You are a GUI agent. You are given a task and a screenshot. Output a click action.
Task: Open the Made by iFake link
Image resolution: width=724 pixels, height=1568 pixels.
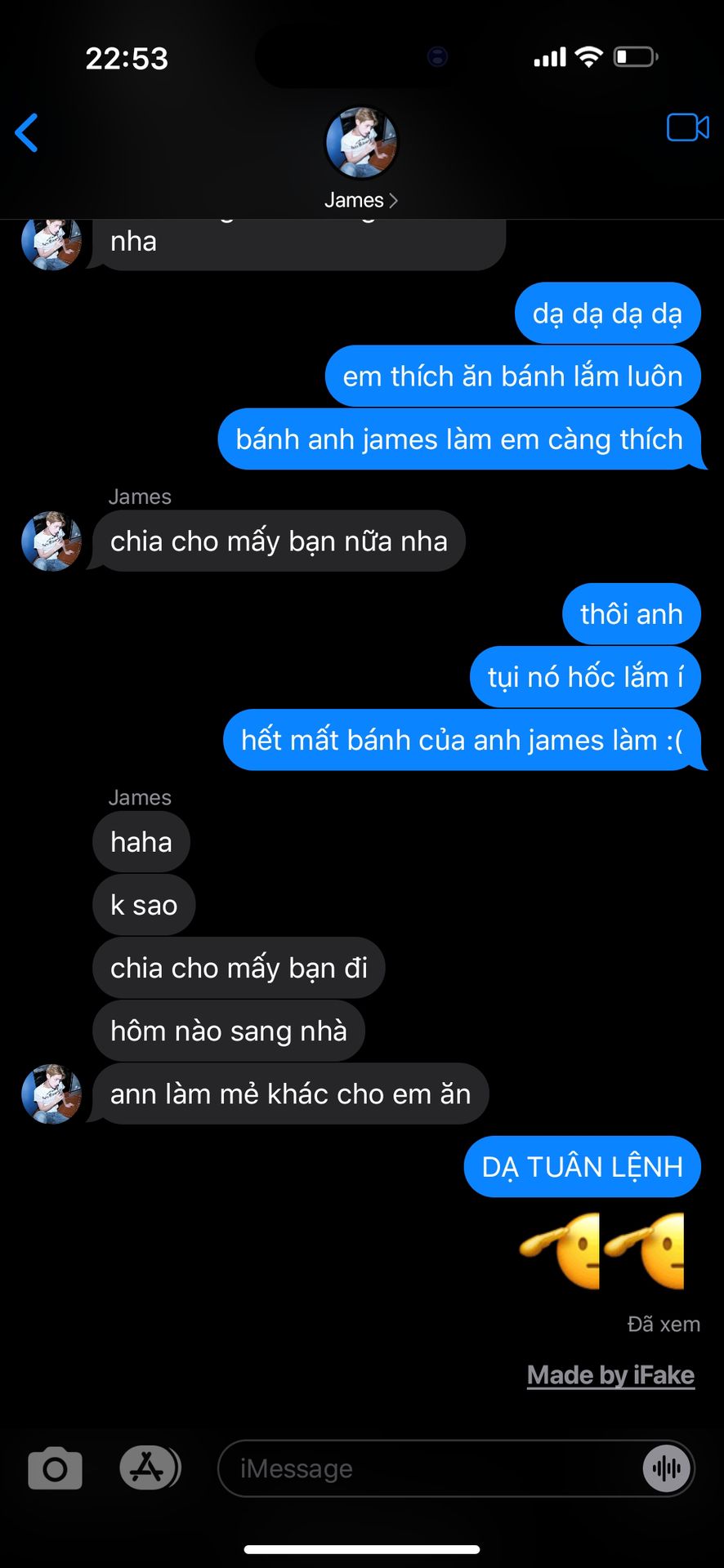click(x=610, y=1375)
